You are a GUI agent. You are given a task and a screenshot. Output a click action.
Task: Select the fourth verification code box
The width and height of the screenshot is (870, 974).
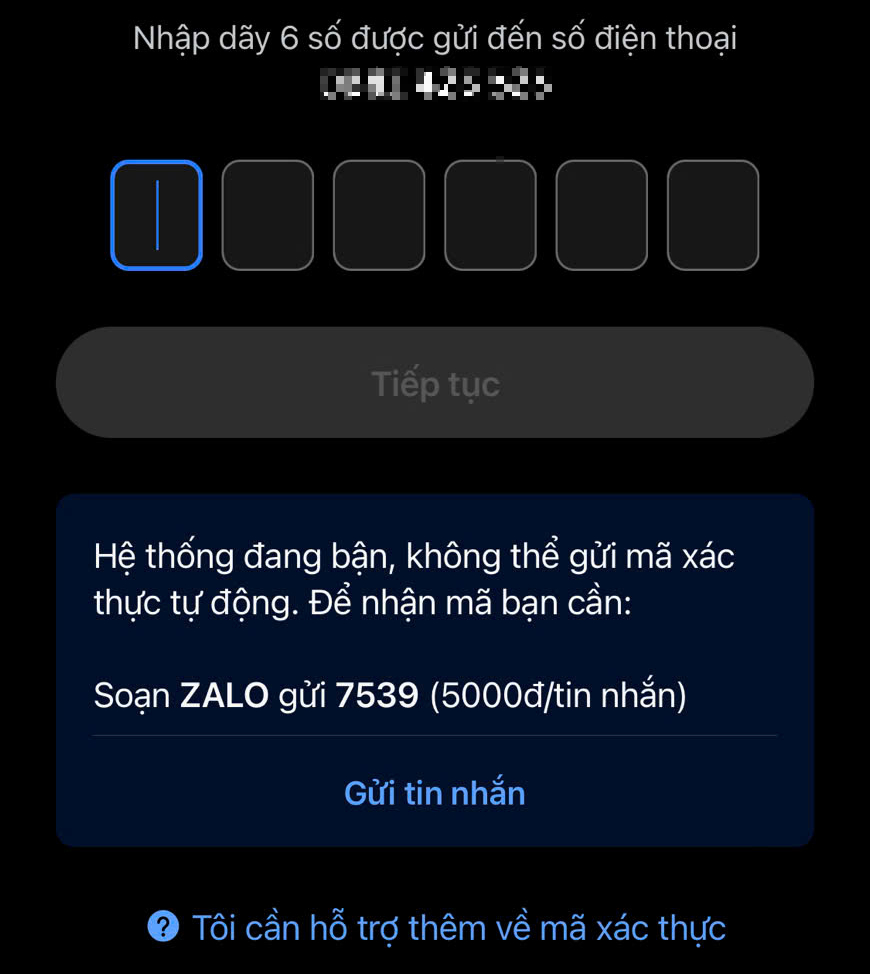(490, 214)
